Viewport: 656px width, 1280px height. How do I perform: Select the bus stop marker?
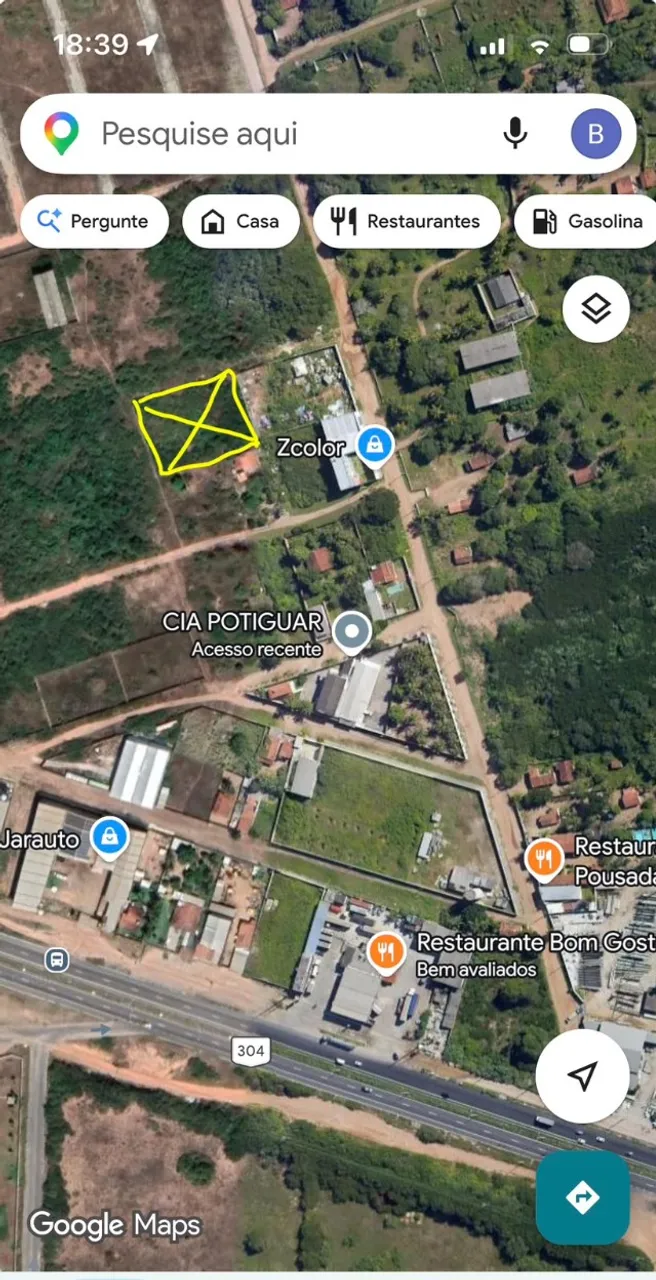(x=57, y=961)
